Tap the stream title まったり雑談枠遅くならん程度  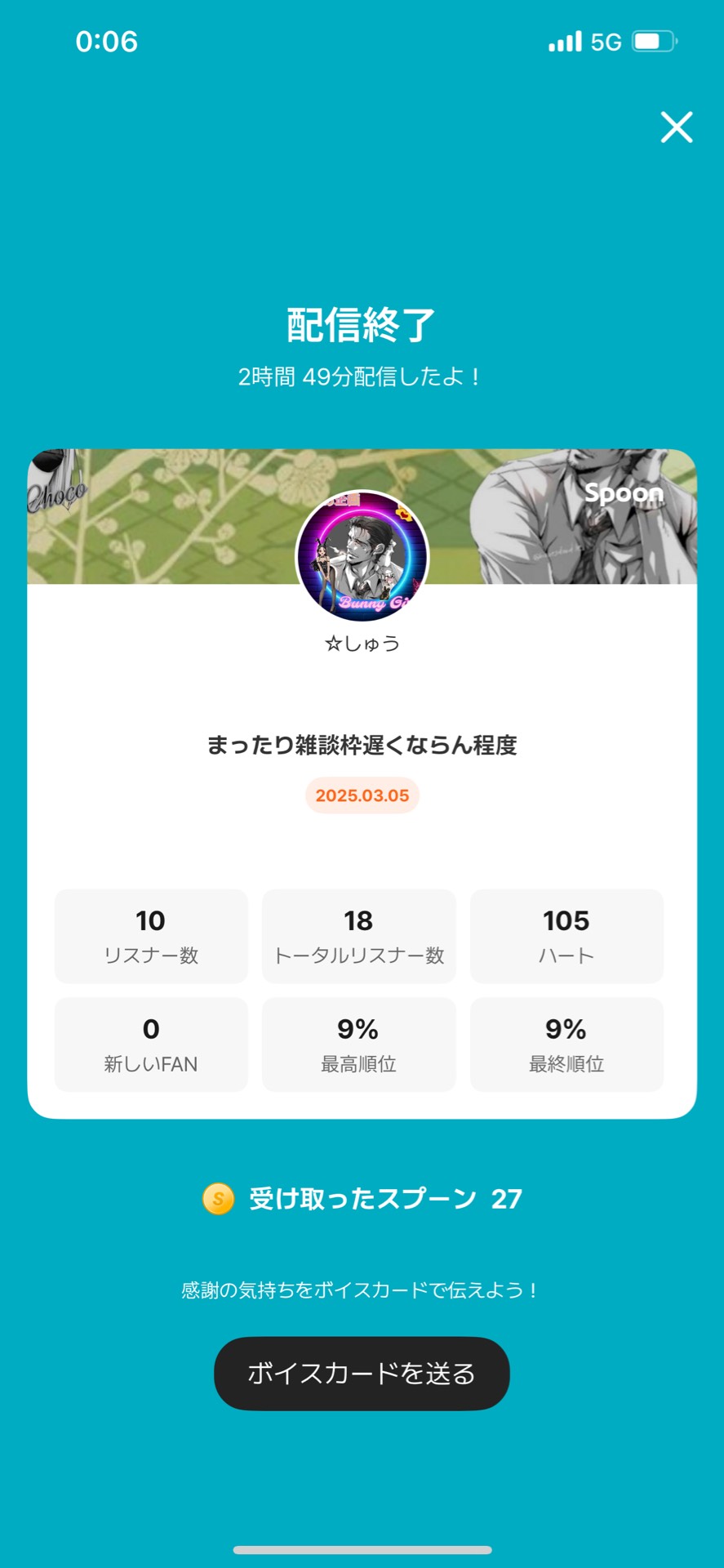pos(362,745)
